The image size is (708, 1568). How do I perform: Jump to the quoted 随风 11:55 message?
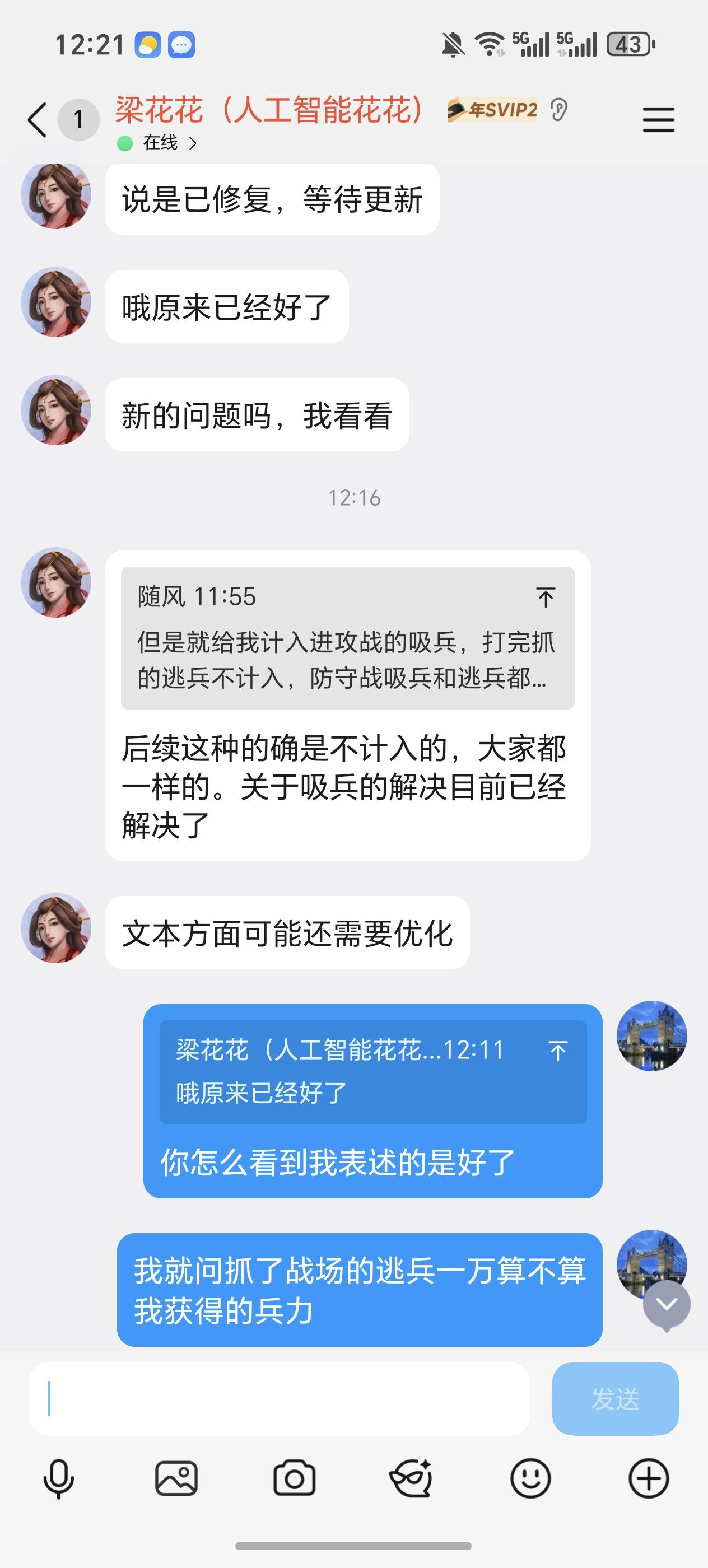coord(546,597)
